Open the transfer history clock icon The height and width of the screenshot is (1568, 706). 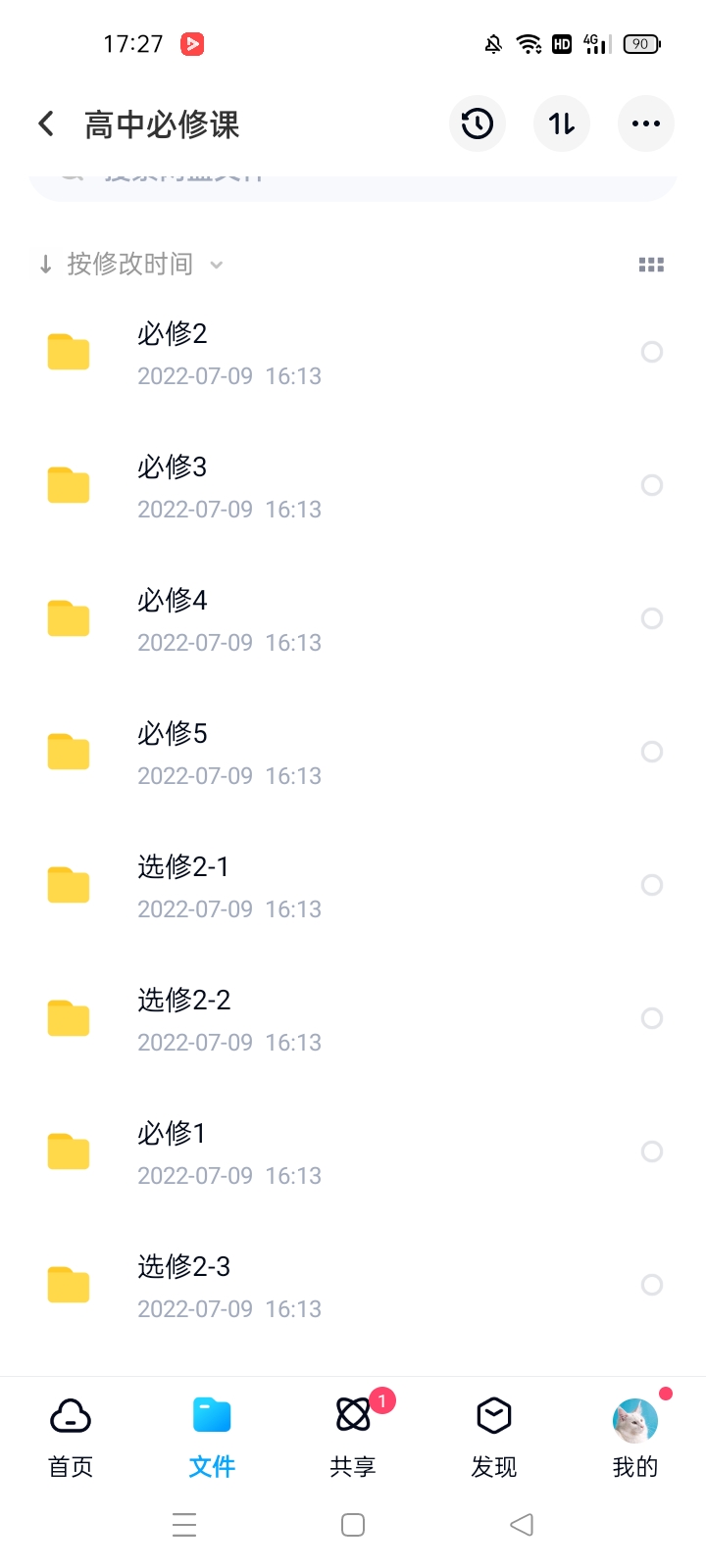click(477, 123)
